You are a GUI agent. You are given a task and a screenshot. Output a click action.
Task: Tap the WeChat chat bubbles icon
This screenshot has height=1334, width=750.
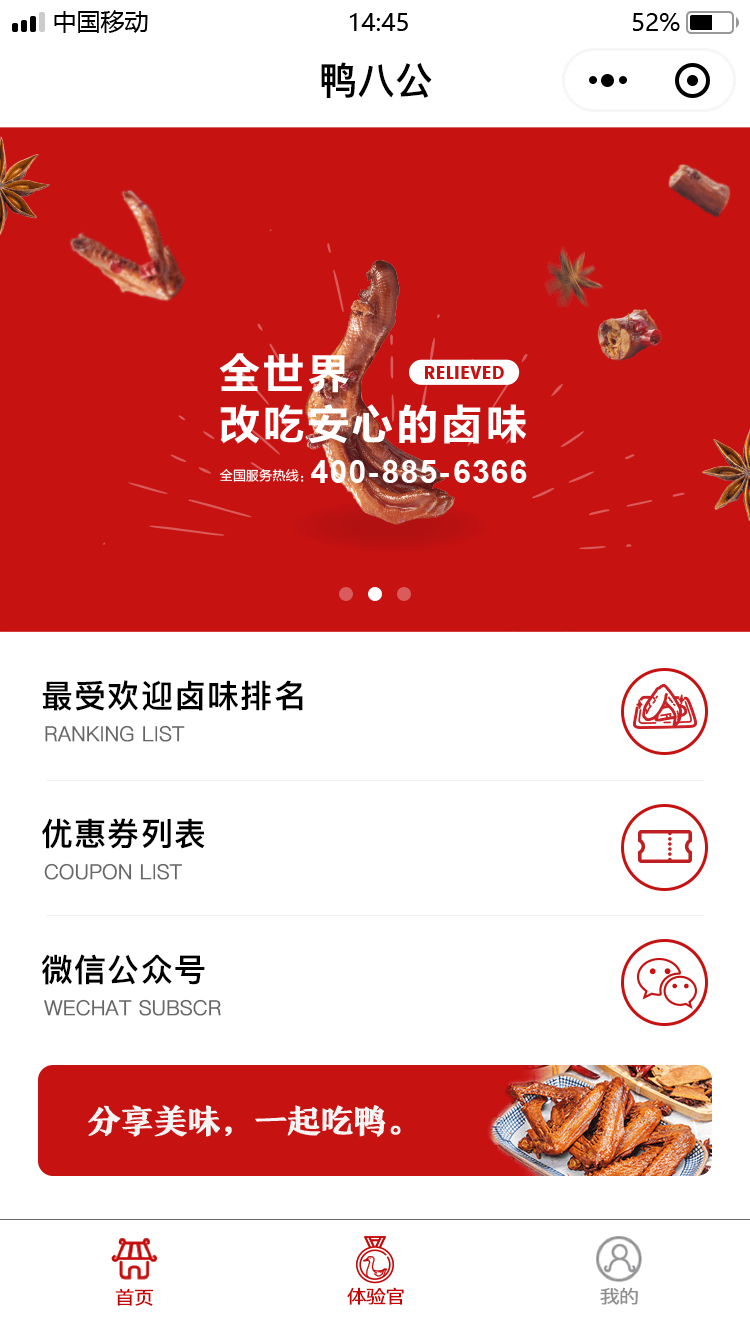[664, 983]
